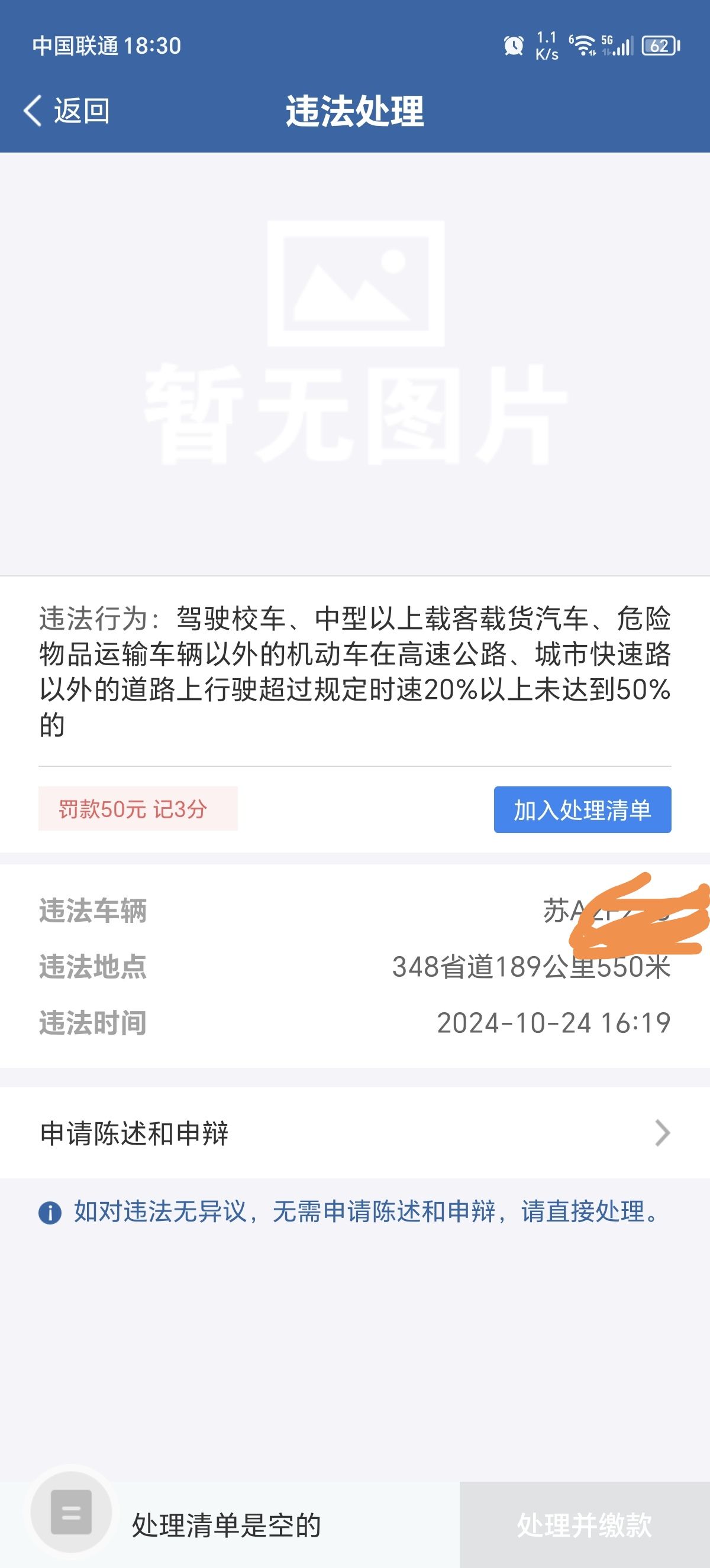Tap 加入处理清单 to add this violation
The width and height of the screenshot is (710, 1568).
582,809
